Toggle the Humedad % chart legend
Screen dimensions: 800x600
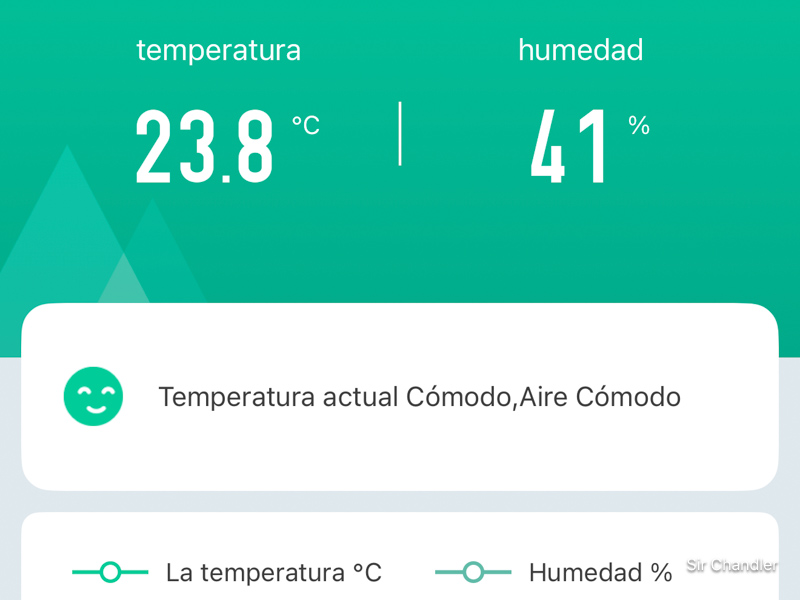pyautogui.click(x=555, y=573)
